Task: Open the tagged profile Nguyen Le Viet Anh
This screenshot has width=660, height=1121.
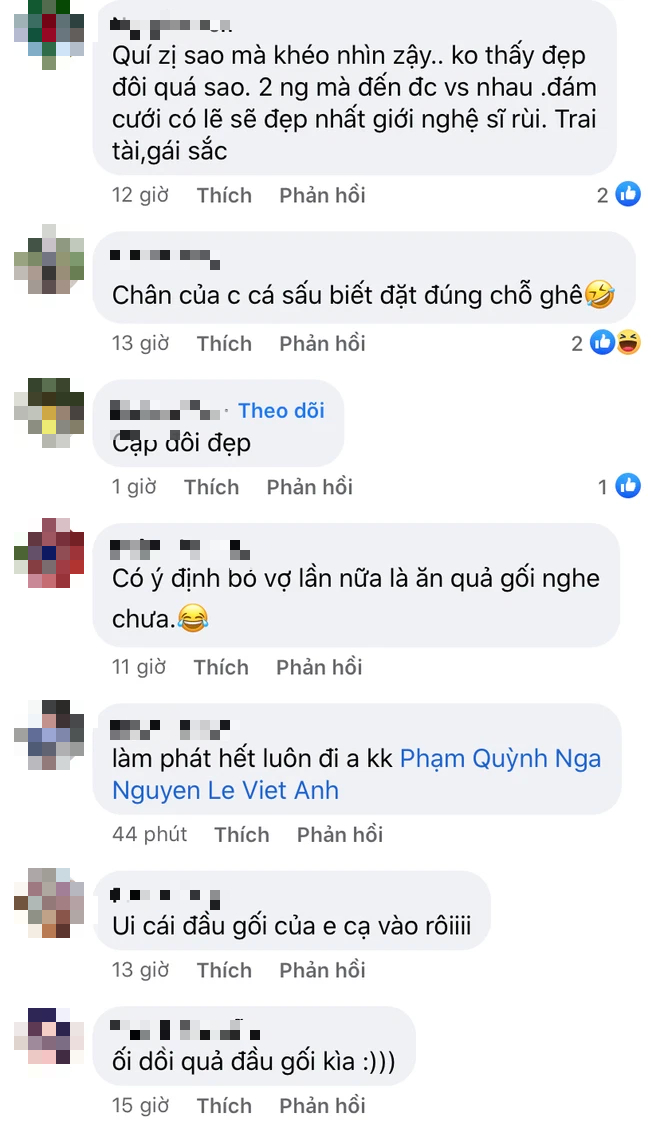Action: pos(225,790)
